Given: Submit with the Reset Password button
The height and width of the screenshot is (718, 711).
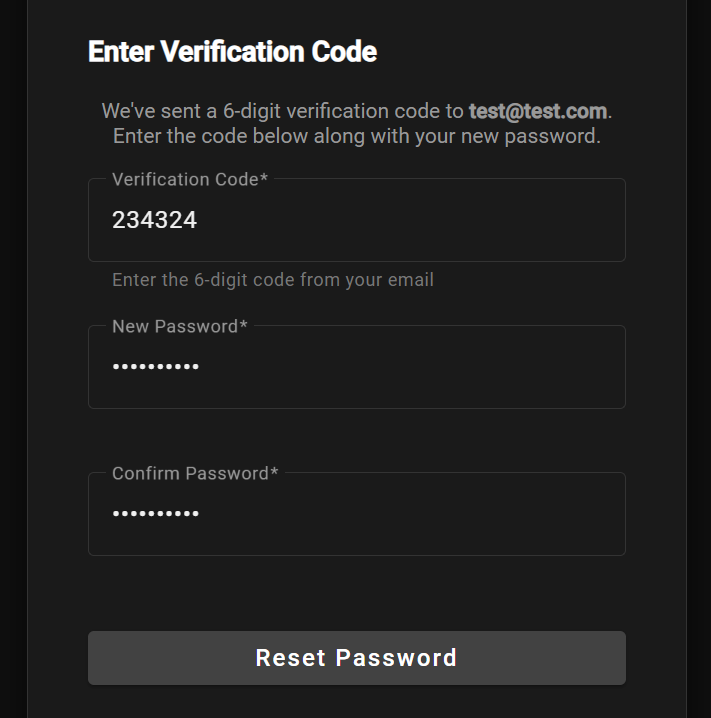Looking at the screenshot, I should [356, 658].
